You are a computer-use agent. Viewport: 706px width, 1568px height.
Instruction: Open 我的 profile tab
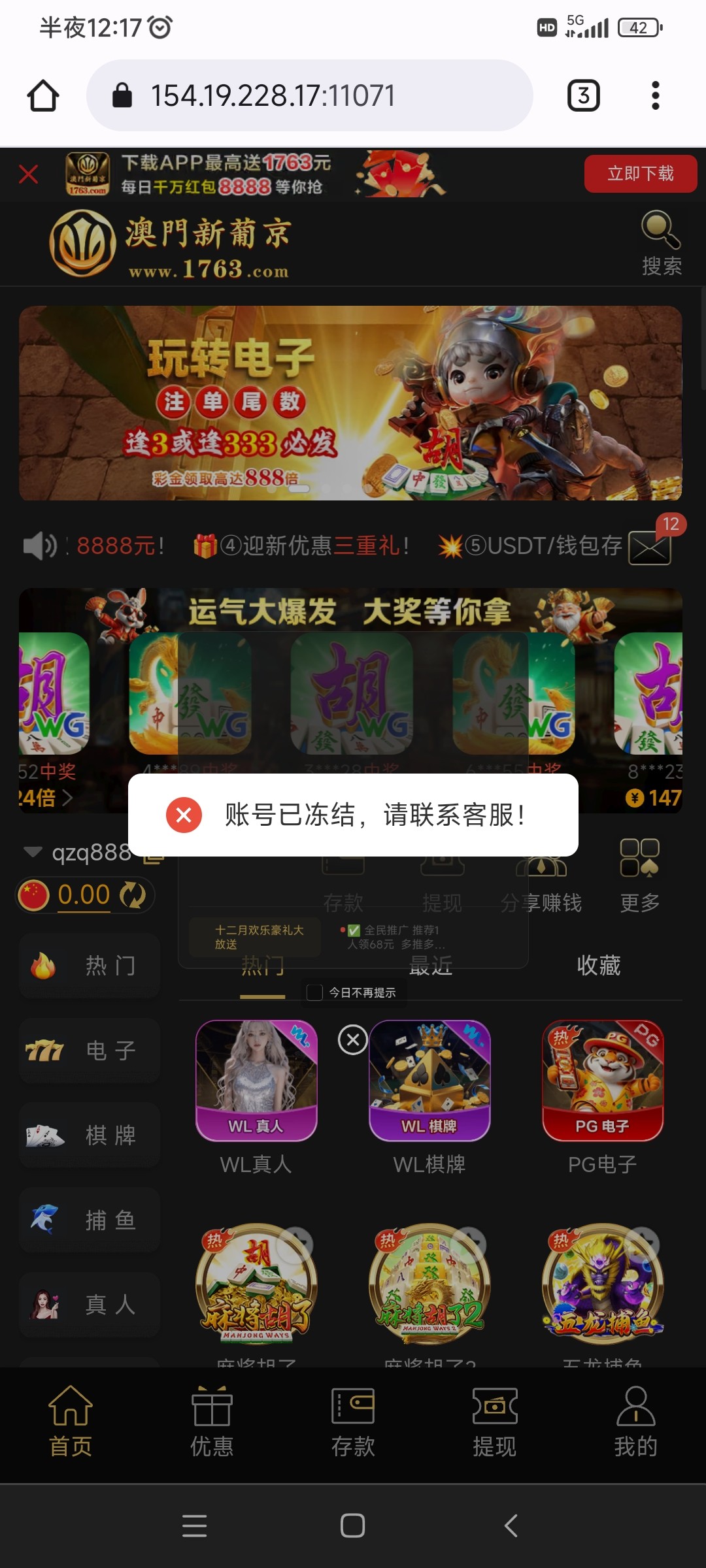[x=635, y=1422]
